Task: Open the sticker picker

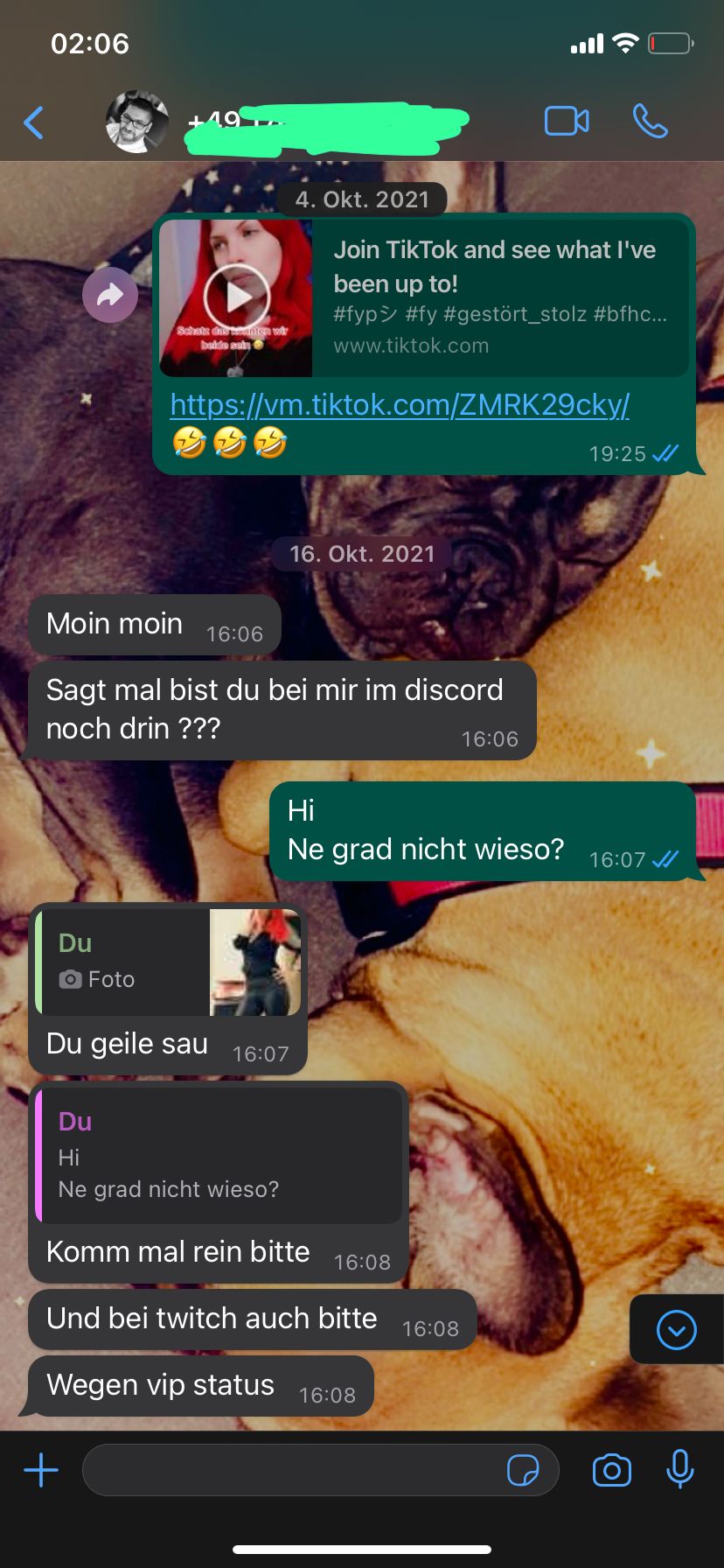Action: coord(523,1471)
